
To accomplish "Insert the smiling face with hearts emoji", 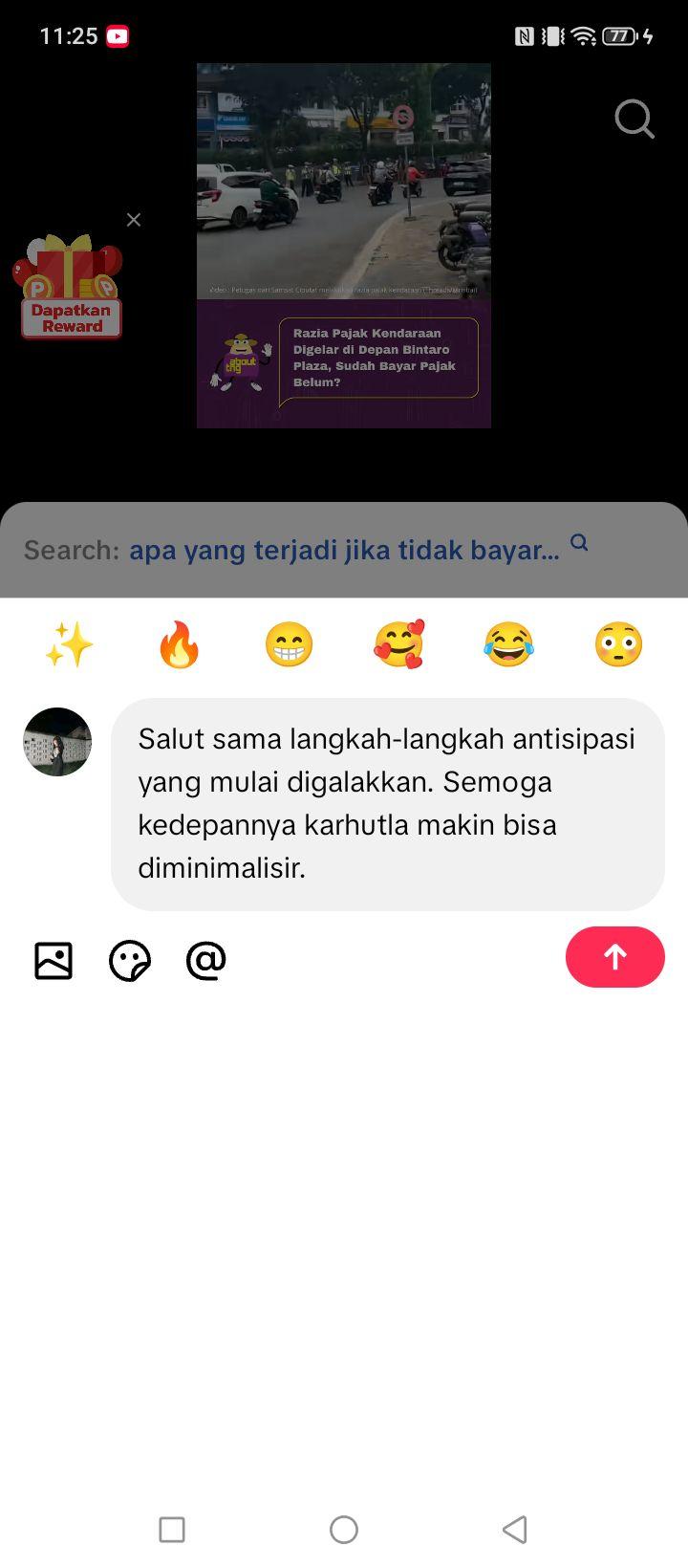I will point(398,643).
